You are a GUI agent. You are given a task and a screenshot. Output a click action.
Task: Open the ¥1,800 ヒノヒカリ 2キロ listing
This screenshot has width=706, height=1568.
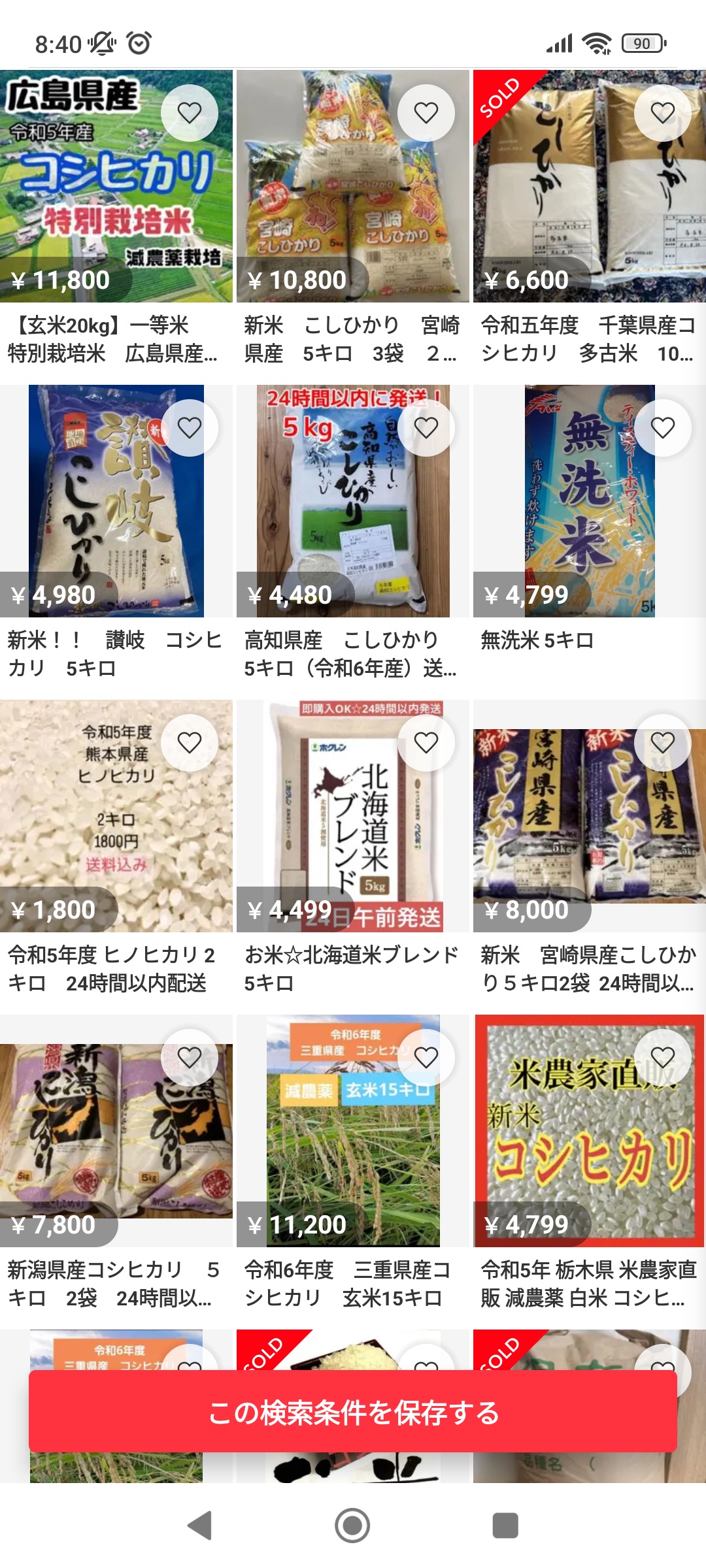point(116,823)
